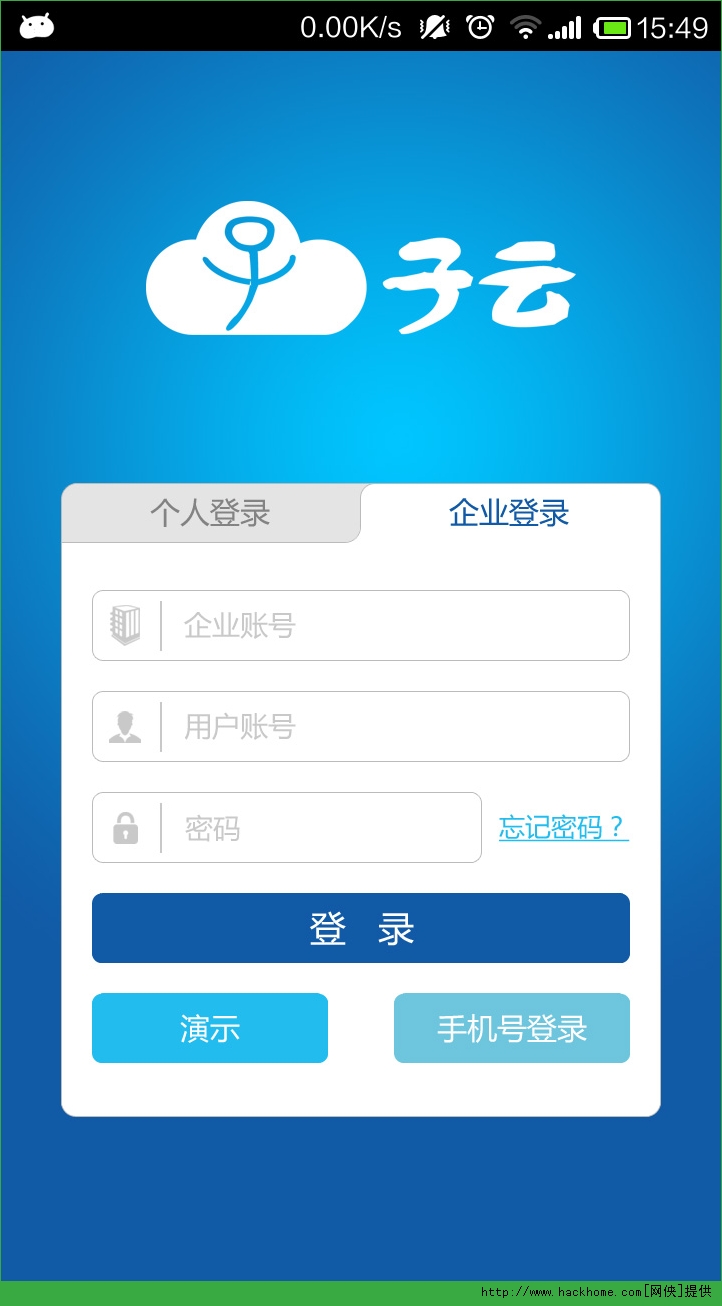The image size is (722, 1306).
Task: Focus the 密码 password field
Action: pyautogui.click(x=287, y=827)
